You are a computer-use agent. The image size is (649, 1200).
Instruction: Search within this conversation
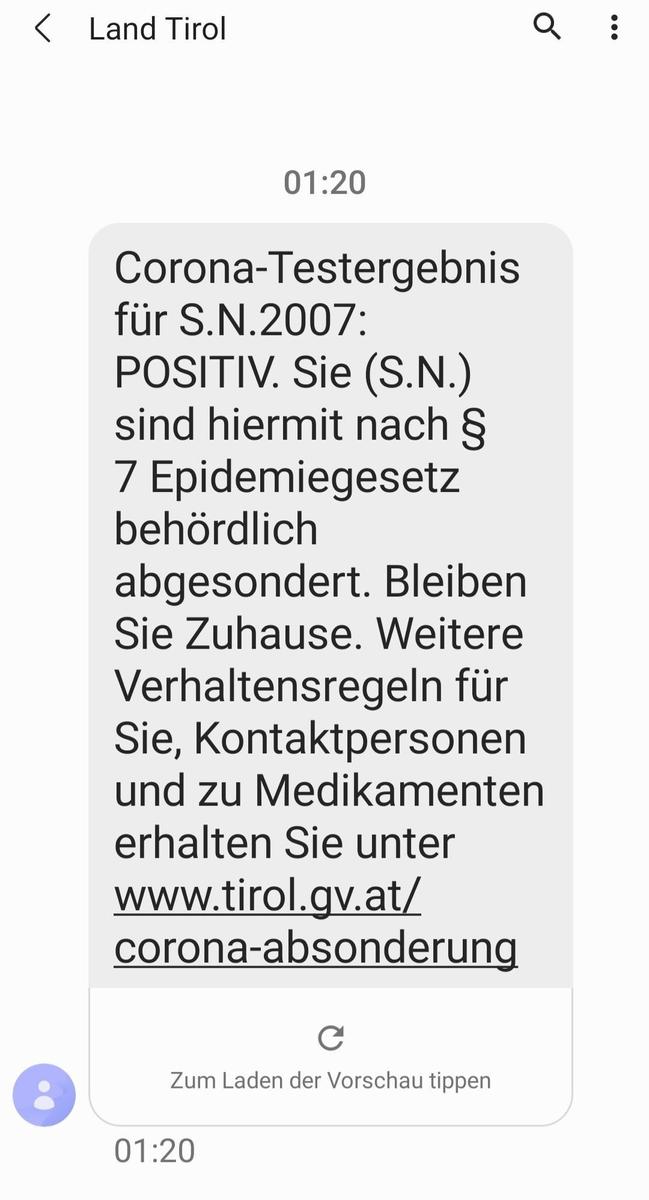(x=547, y=28)
